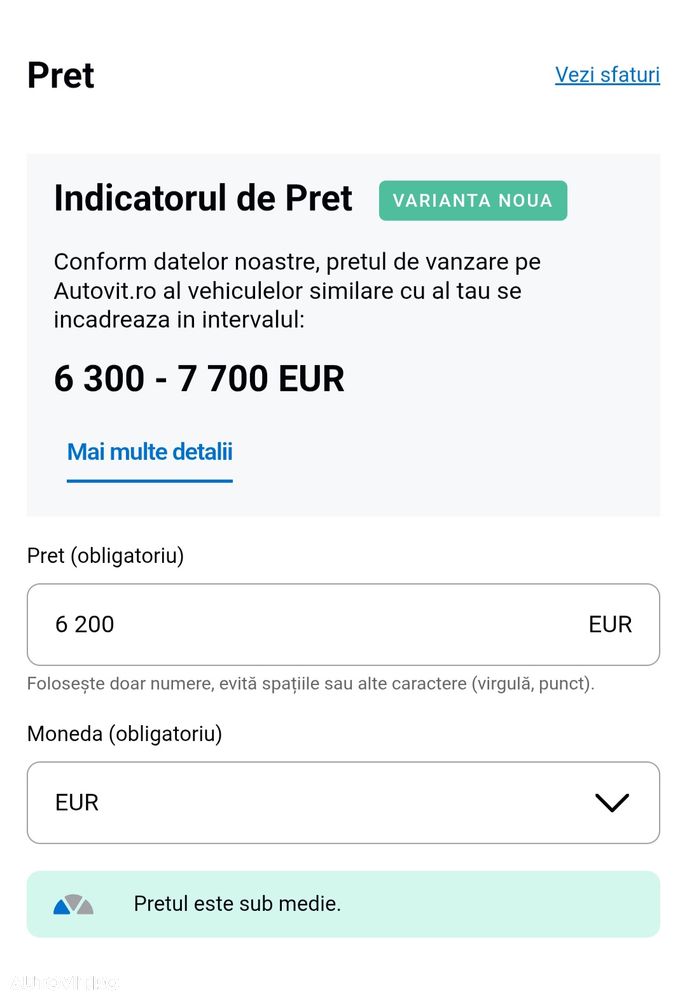687x1000 pixels.
Task: Expand Mai multe detalii about the price indicator
Action: pos(150,452)
